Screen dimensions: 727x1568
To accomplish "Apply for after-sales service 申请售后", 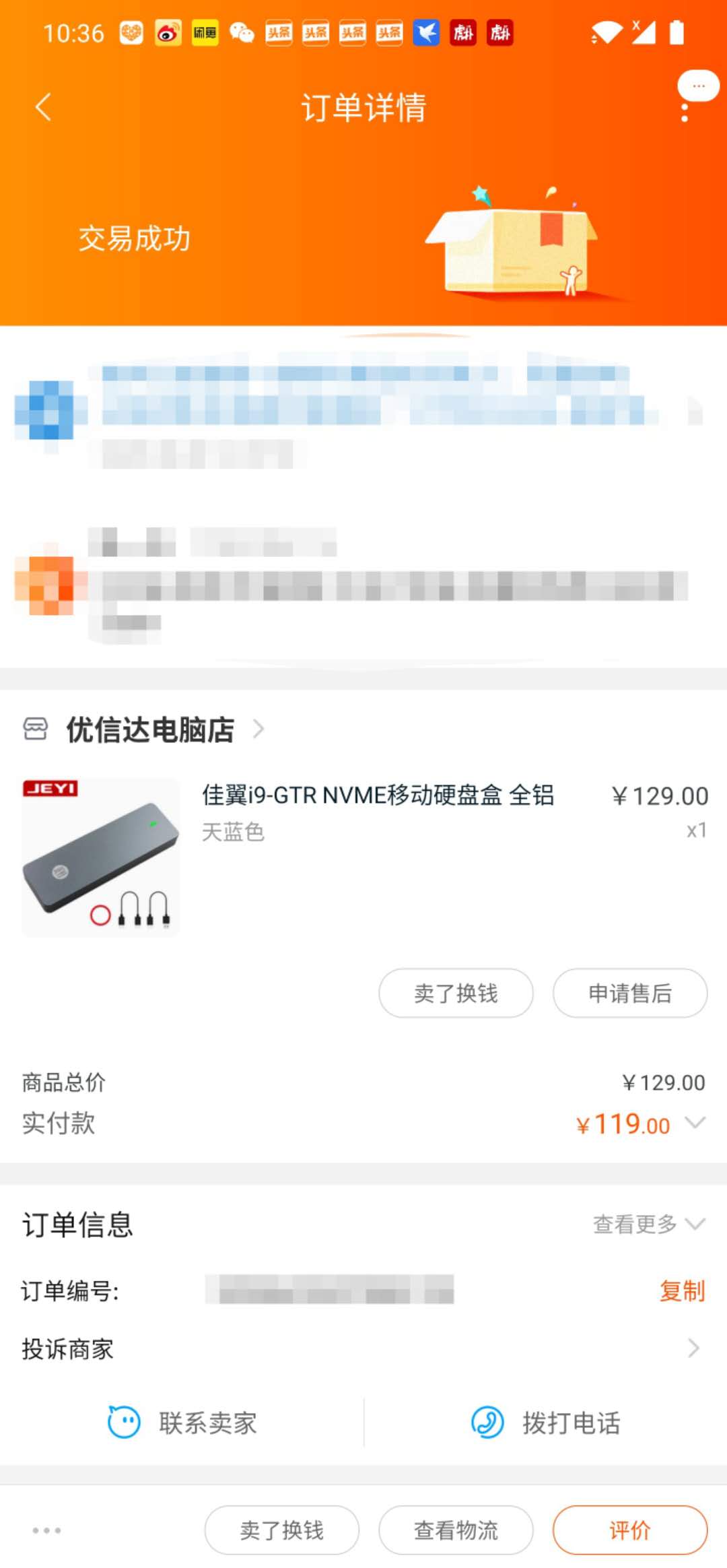I will pos(629,993).
